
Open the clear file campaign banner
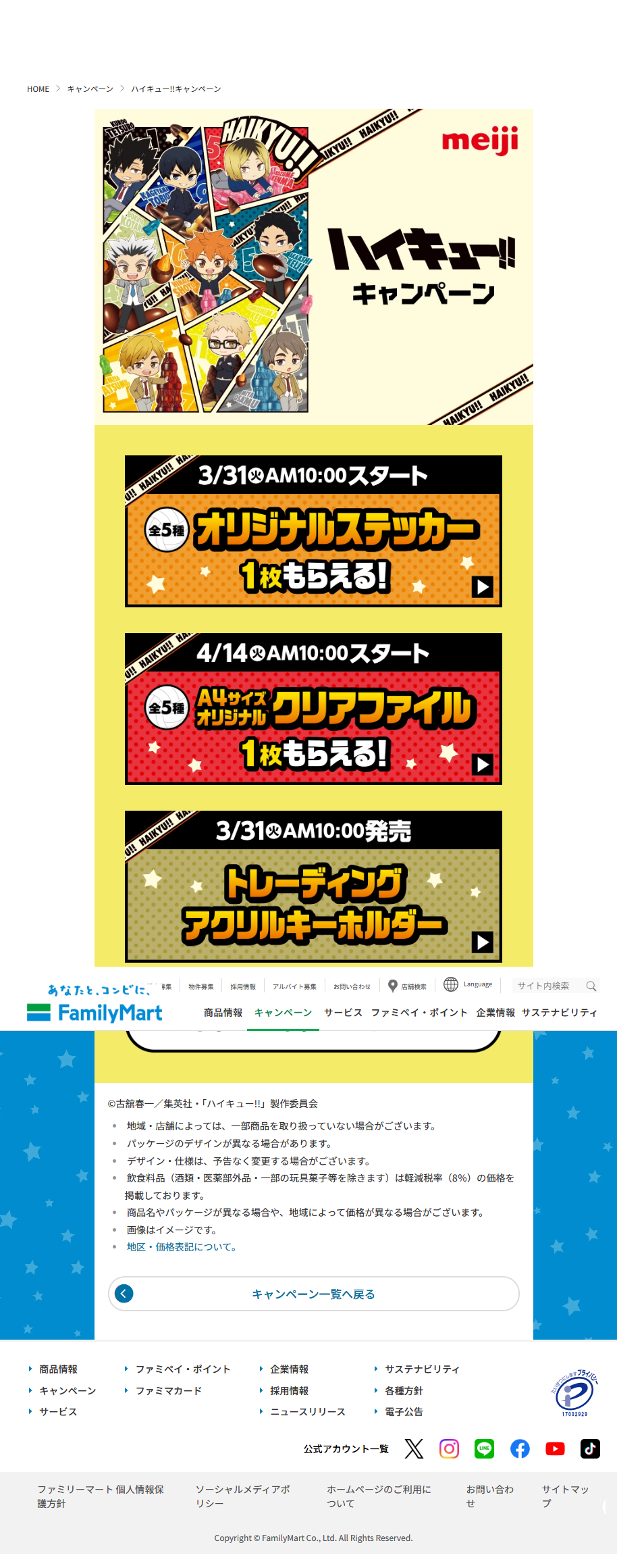(313, 709)
